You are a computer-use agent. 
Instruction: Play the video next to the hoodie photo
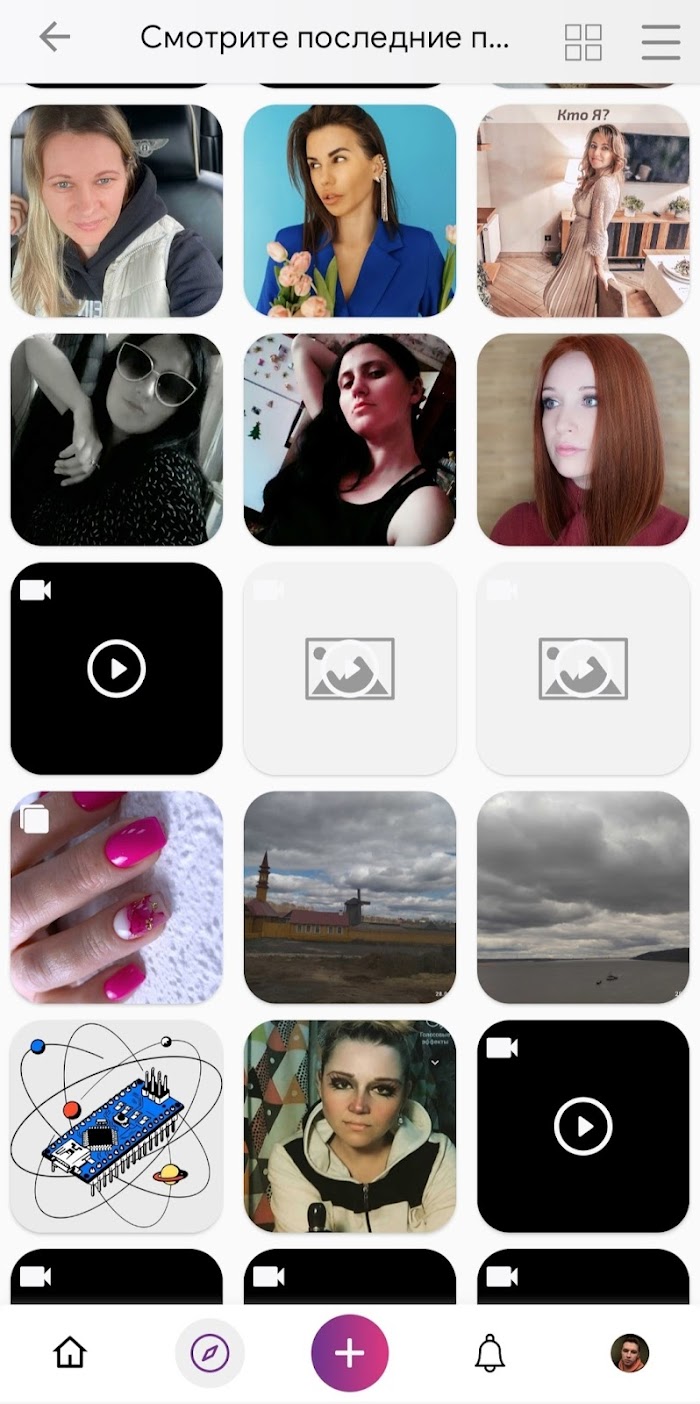tap(583, 1126)
